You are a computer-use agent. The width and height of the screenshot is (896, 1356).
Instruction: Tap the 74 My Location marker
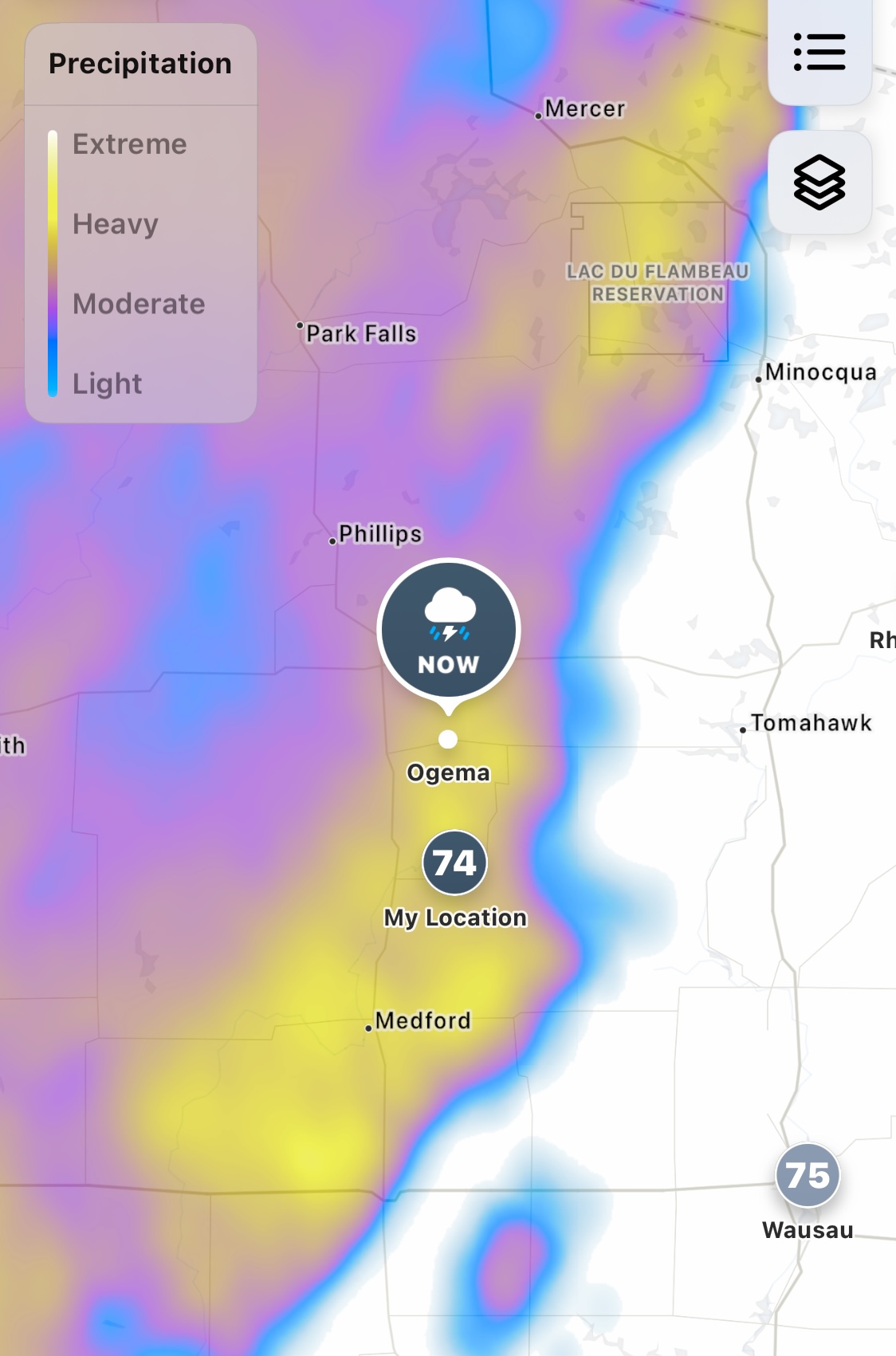click(x=454, y=863)
